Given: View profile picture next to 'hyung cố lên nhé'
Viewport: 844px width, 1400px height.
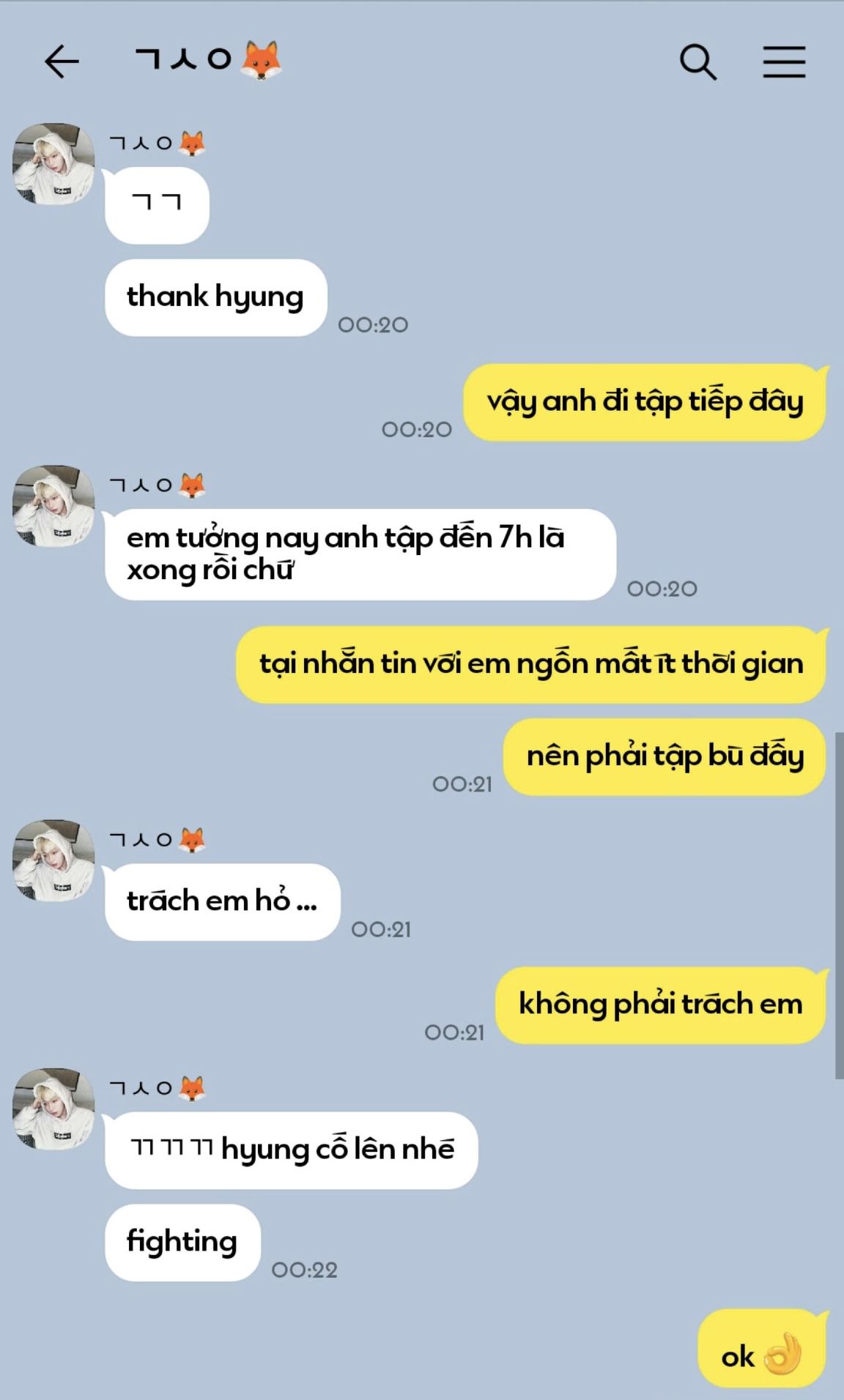Looking at the screenshot, I should pyautogui.click(x=53, y=1108).
